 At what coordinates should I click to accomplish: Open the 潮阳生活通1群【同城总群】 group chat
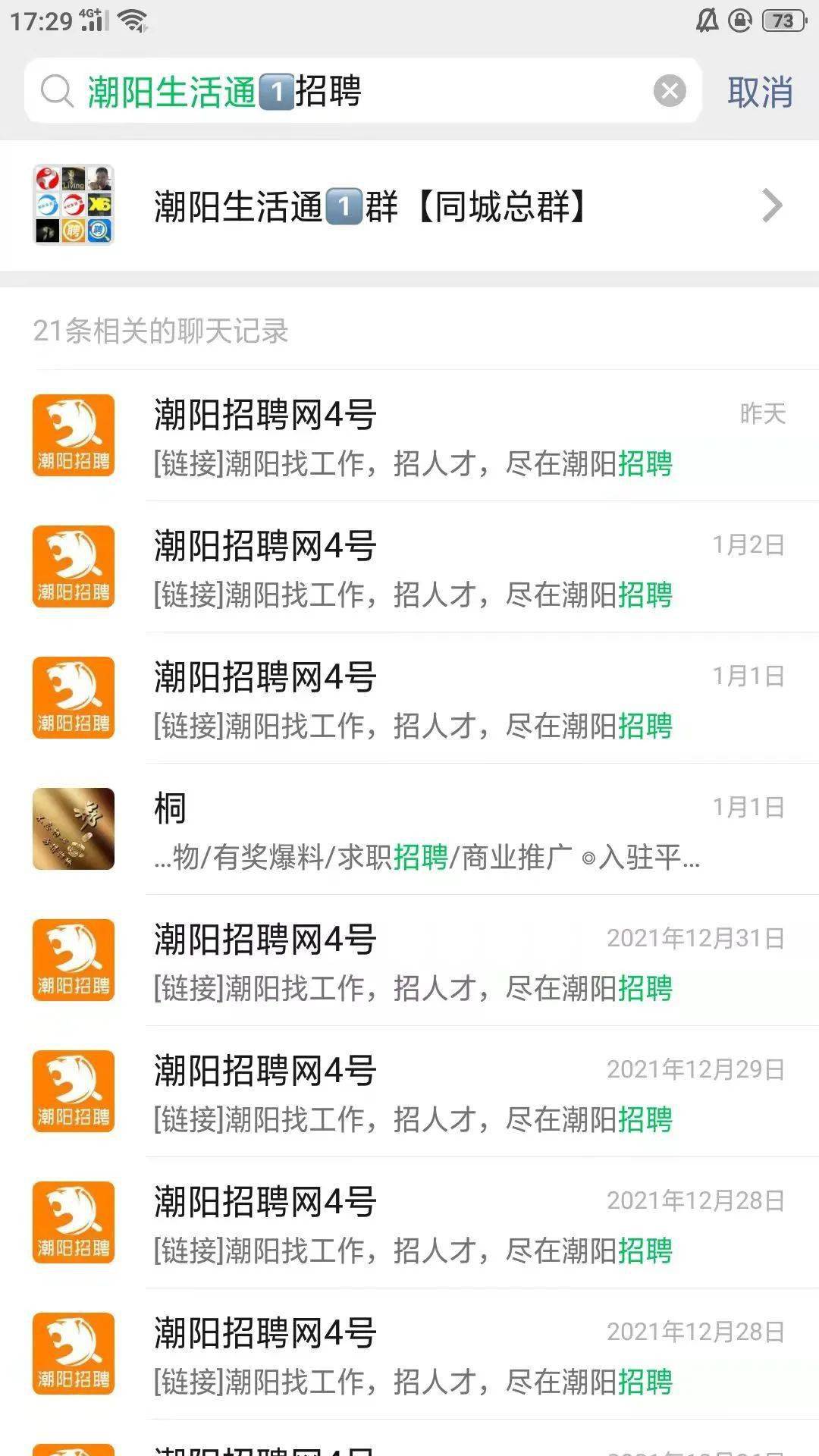click(409, 206)
